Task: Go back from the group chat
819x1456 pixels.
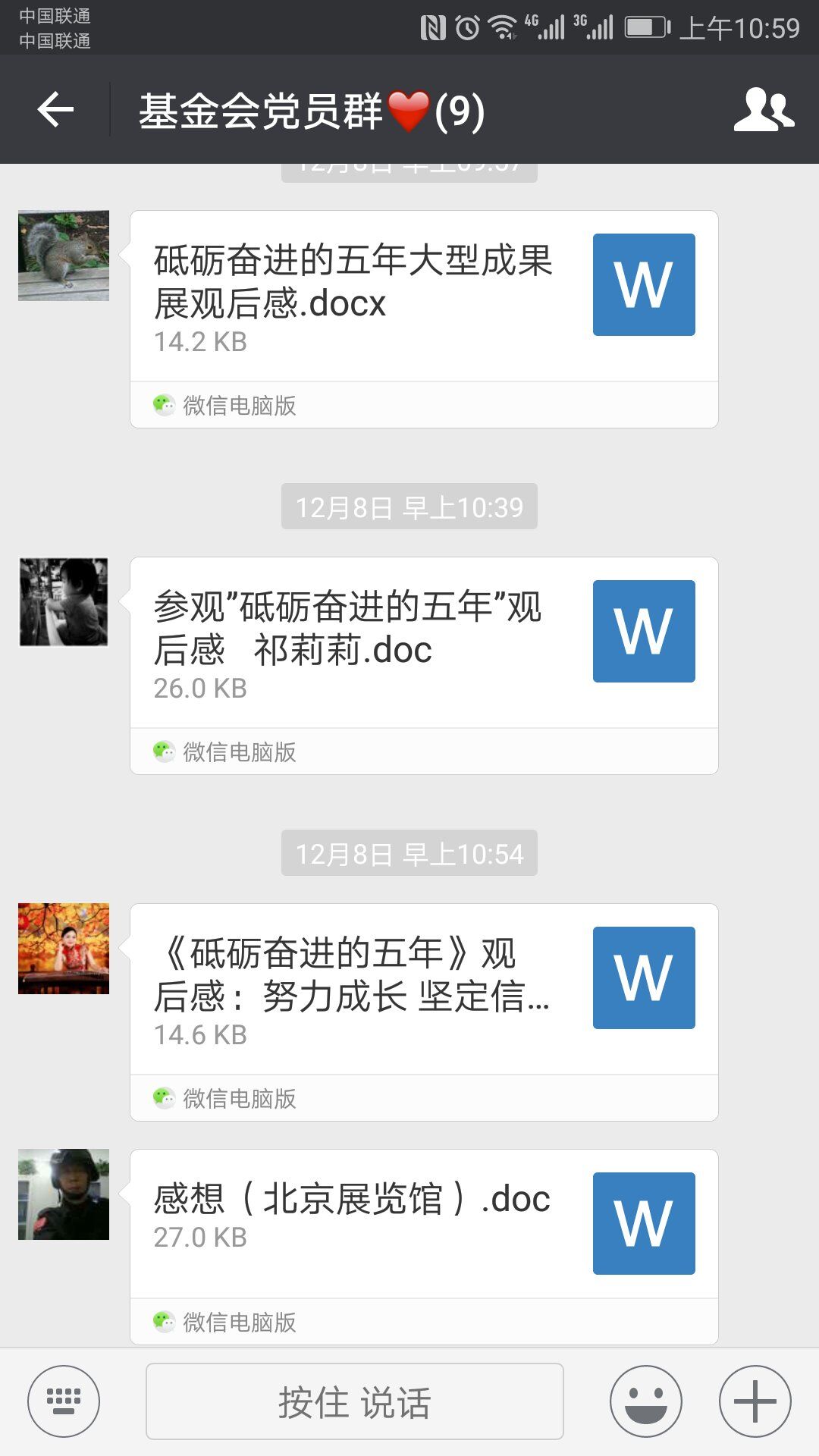Action: click(x=55, y=110)
